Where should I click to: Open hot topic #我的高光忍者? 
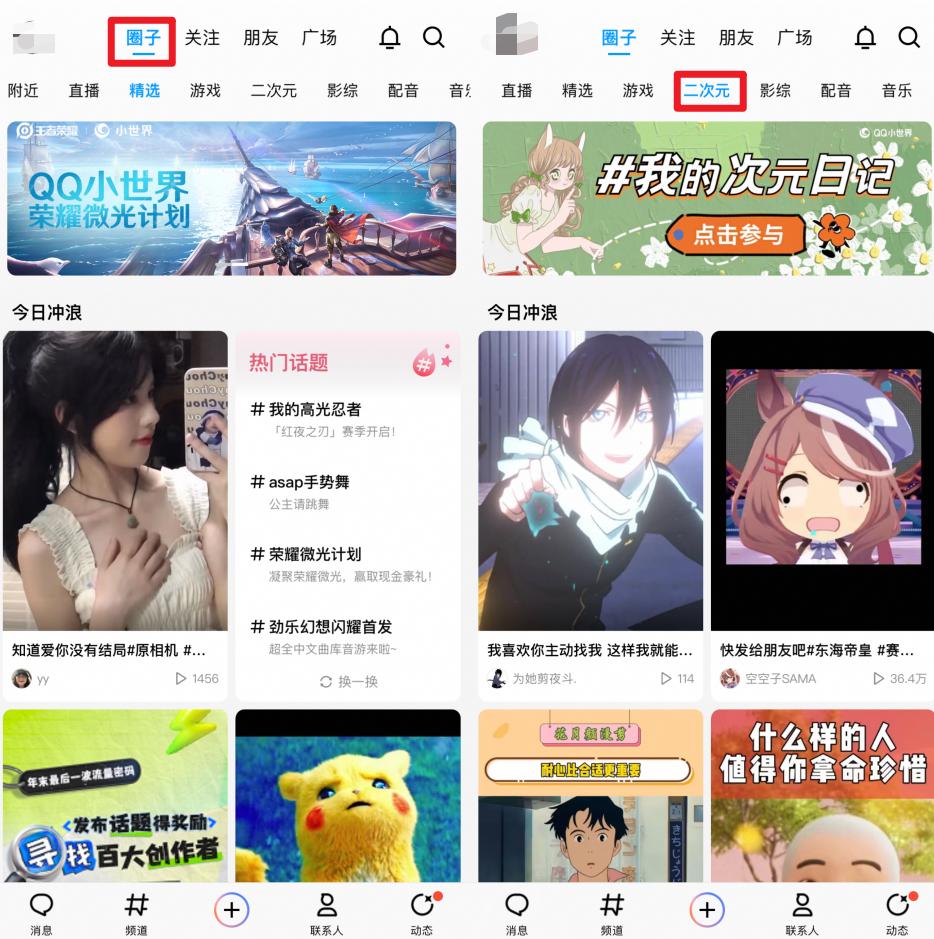(306, 409)
